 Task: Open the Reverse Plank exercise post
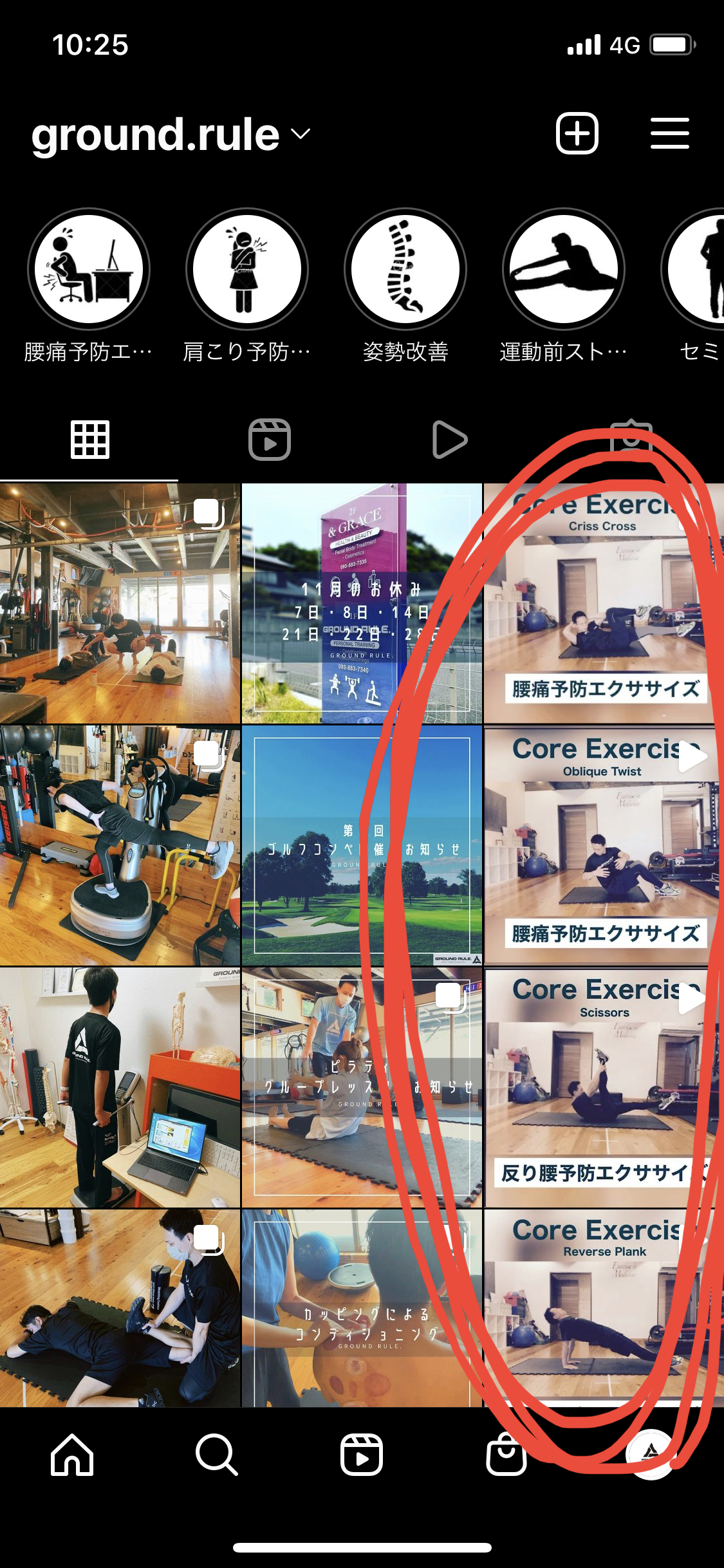coord(604,1308)
